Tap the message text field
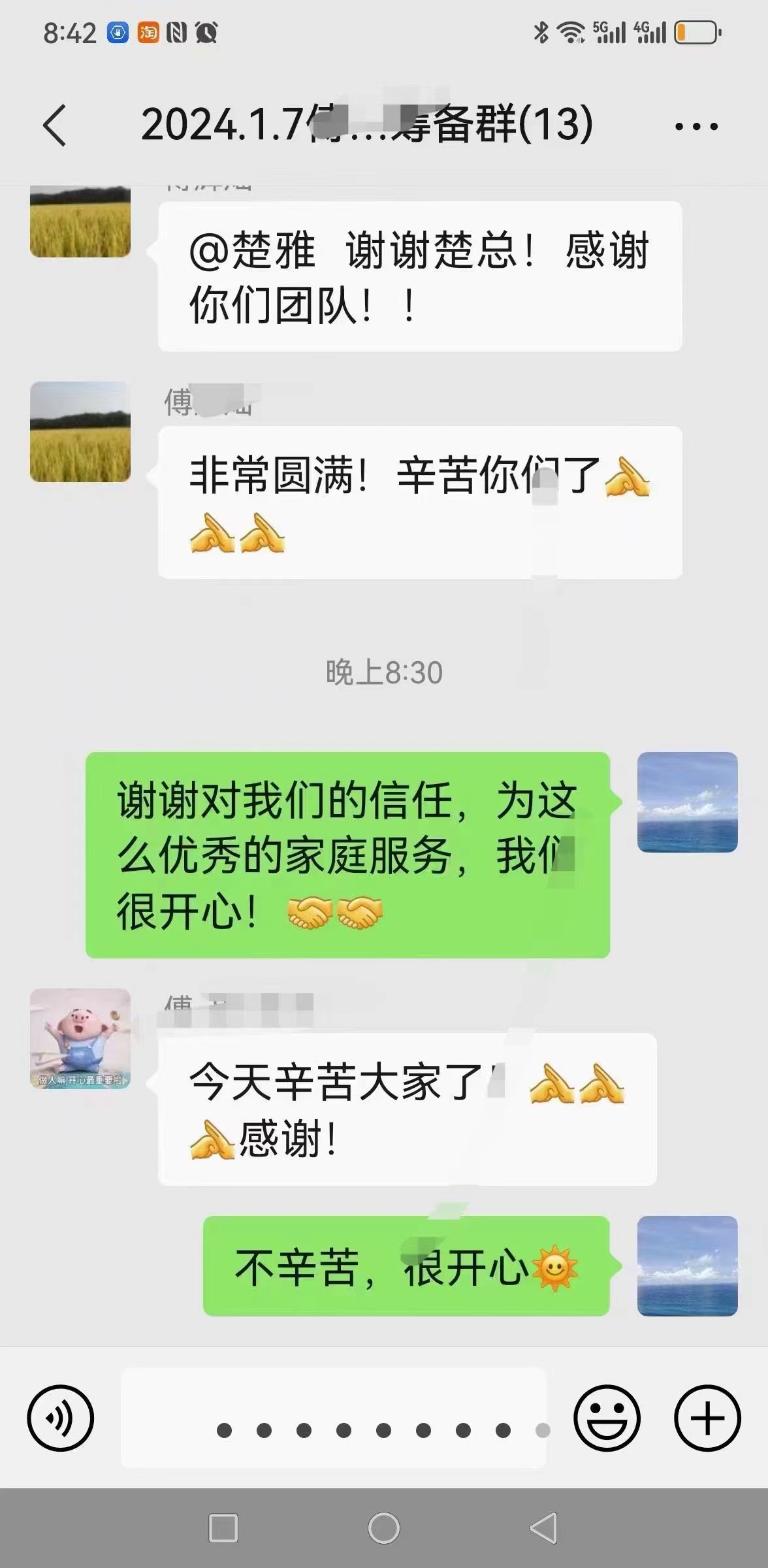Screen dimensions: 768x1568 click(x=333, y=1418)
